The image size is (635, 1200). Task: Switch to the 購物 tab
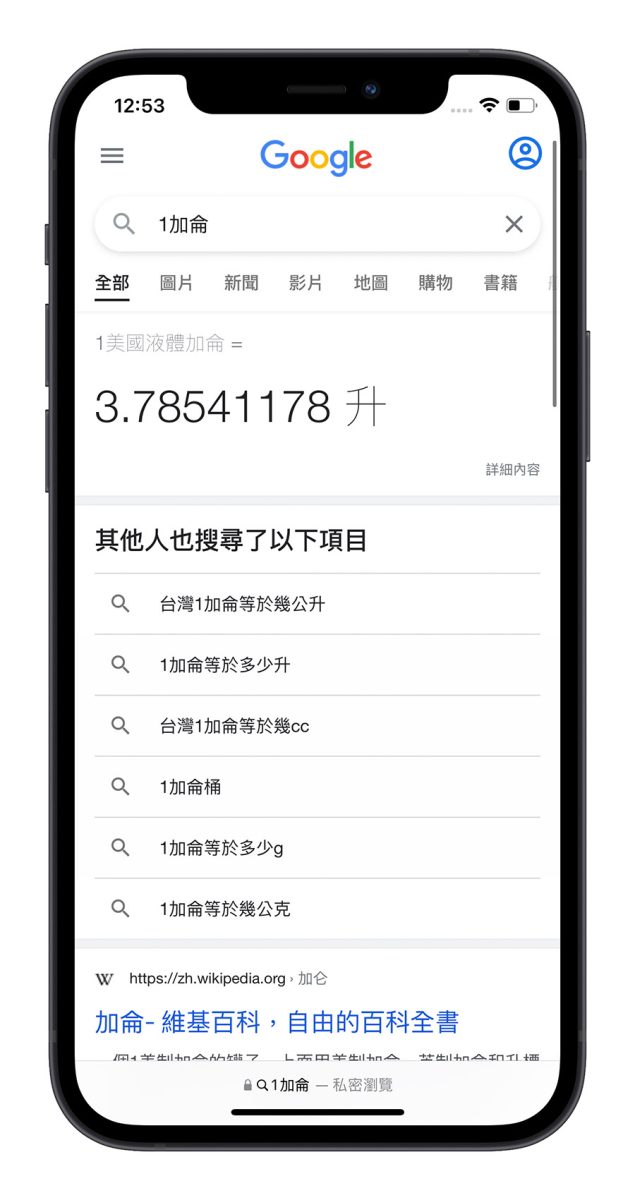[435, 283]
